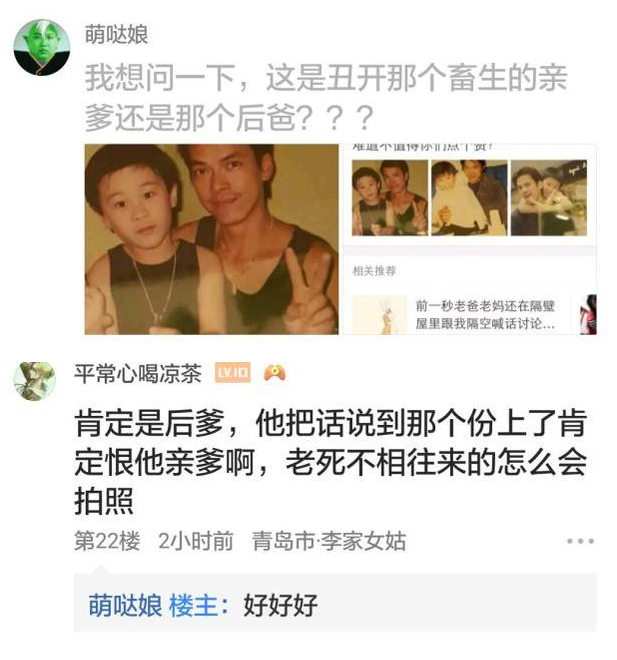Tap the LV10 level badge
Screen dimensions: 617x660
click(x=232, y=374)
